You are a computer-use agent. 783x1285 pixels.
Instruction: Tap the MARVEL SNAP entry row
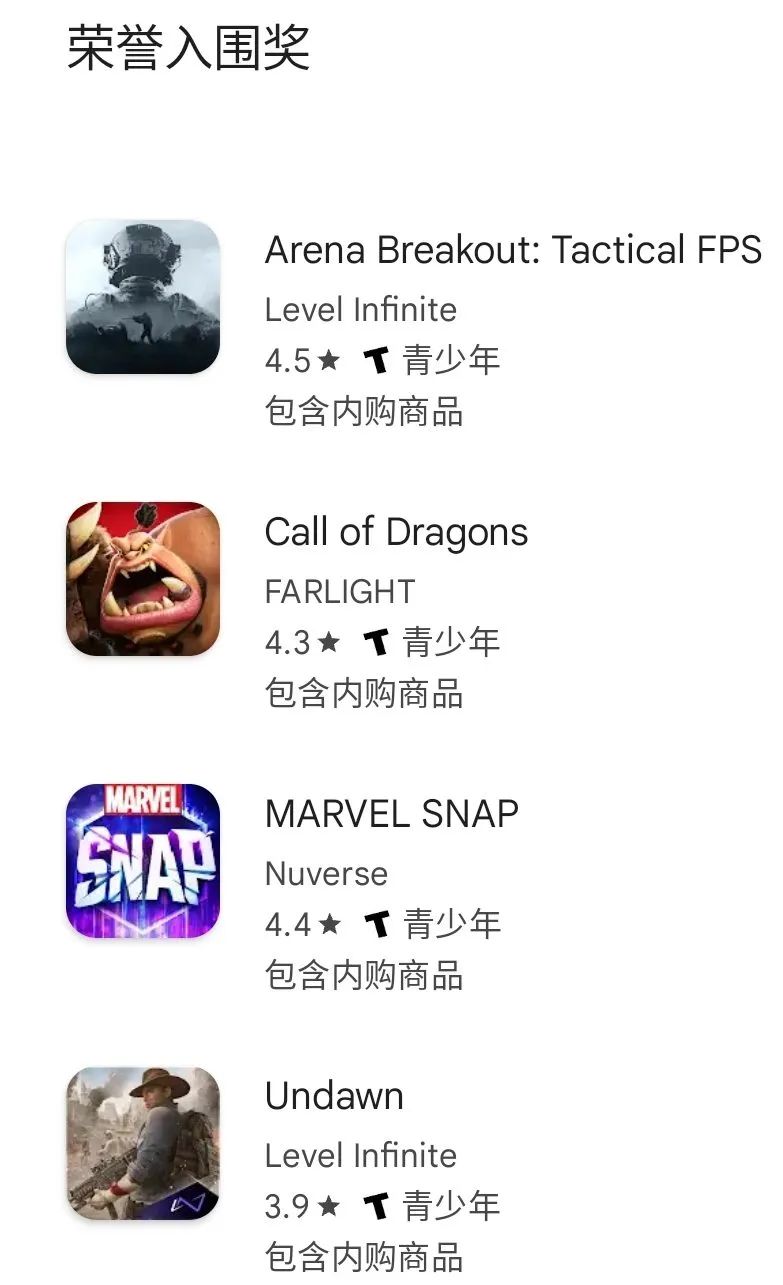390,814
